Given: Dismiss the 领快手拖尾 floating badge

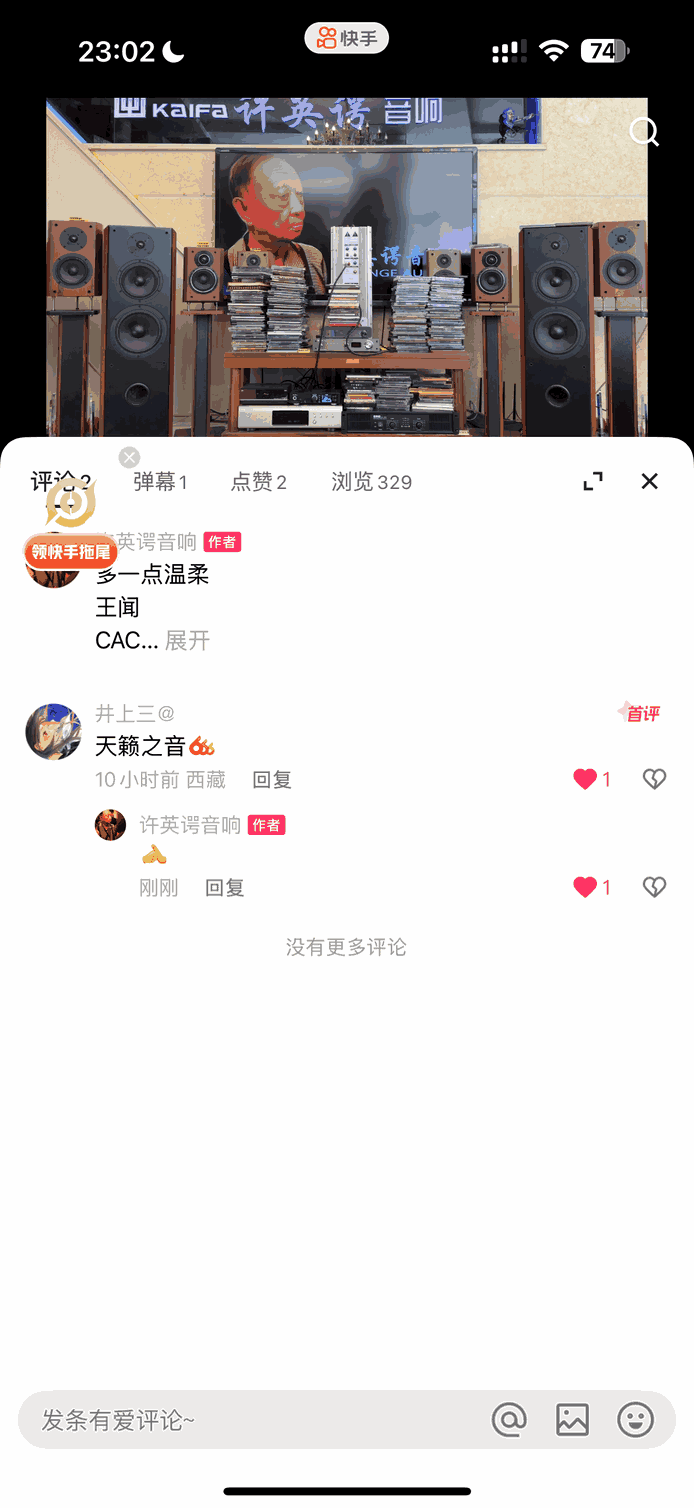Looking at the screenshot, I should click(129, 457).
